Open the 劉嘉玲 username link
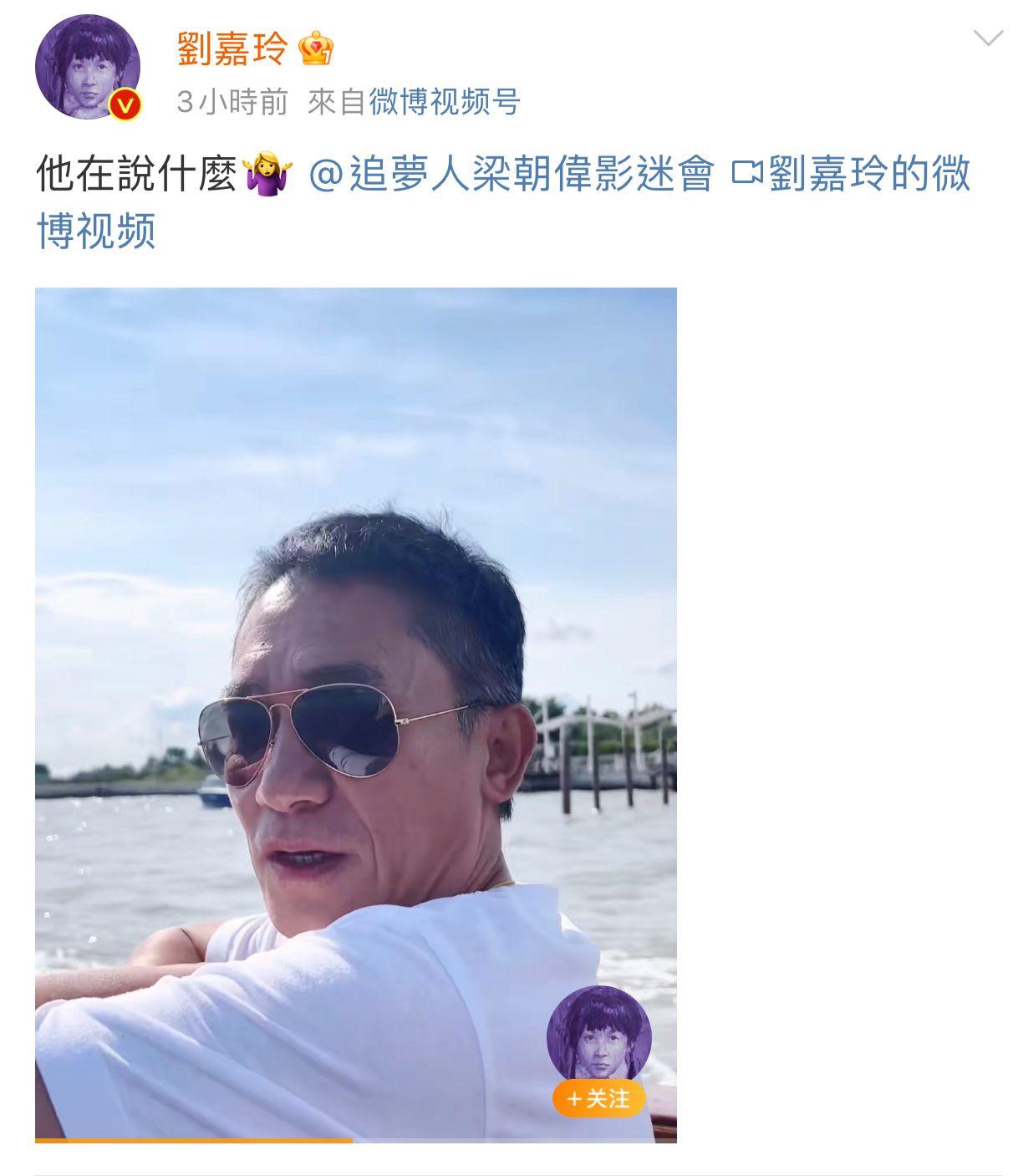 pos(232,48)
